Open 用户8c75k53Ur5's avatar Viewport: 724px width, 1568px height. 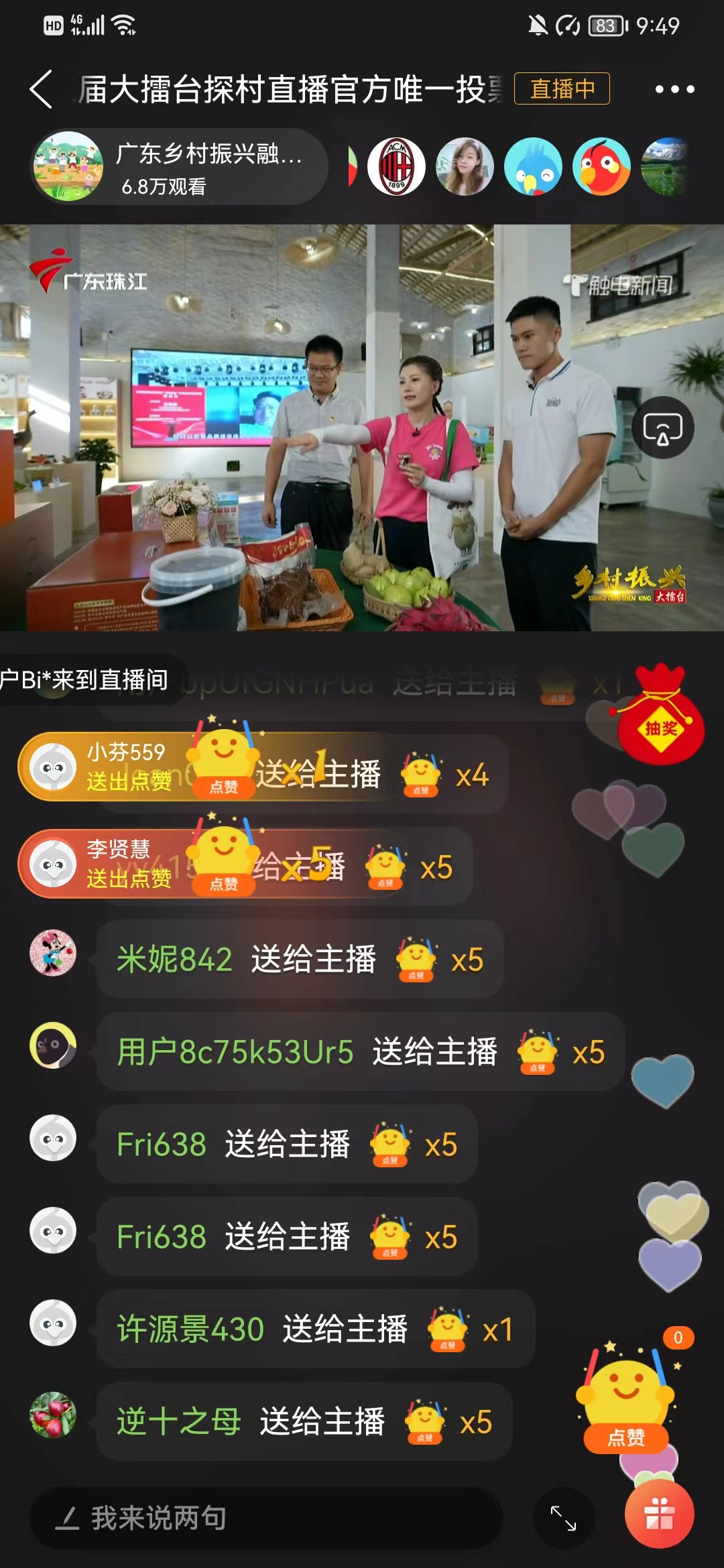(x=53, y=1045)
